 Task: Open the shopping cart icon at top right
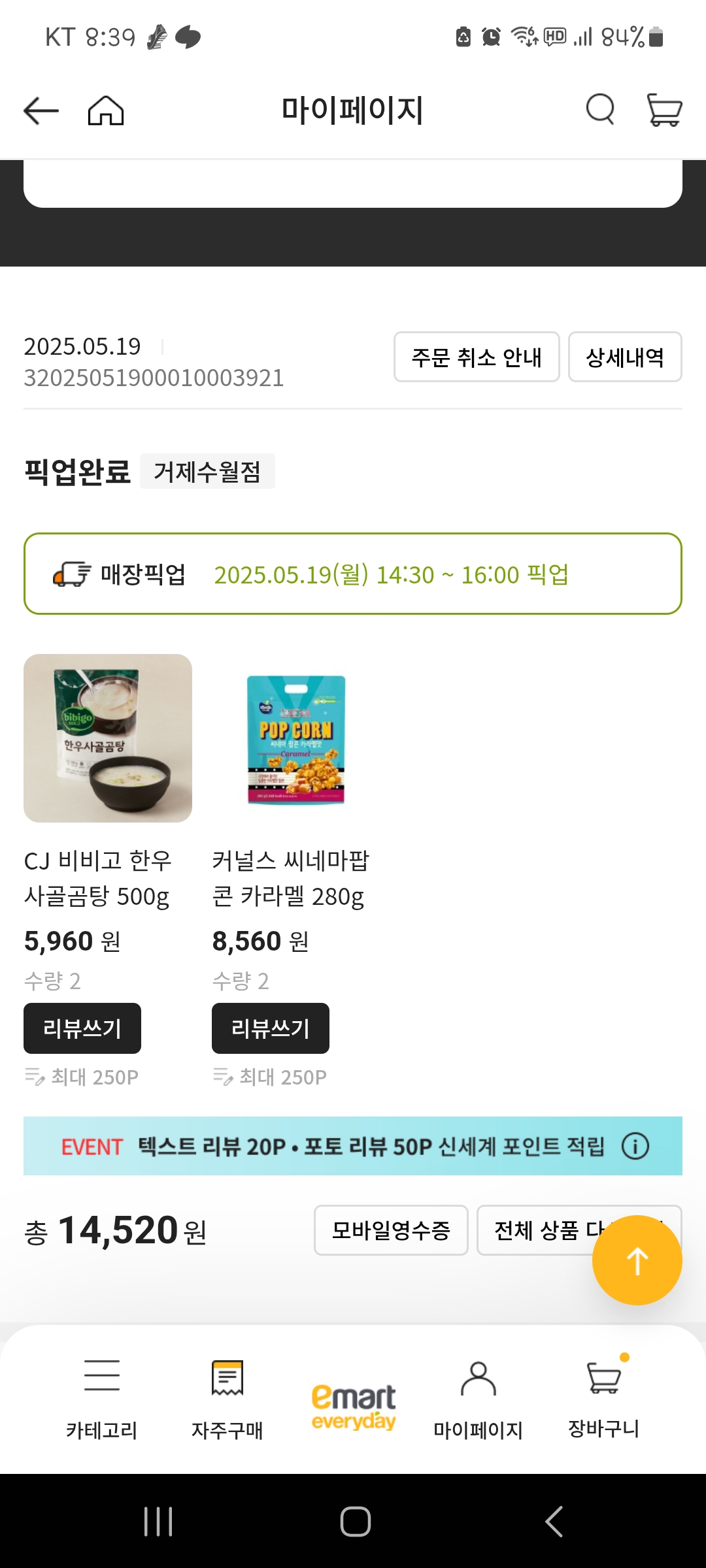[665, 110]
